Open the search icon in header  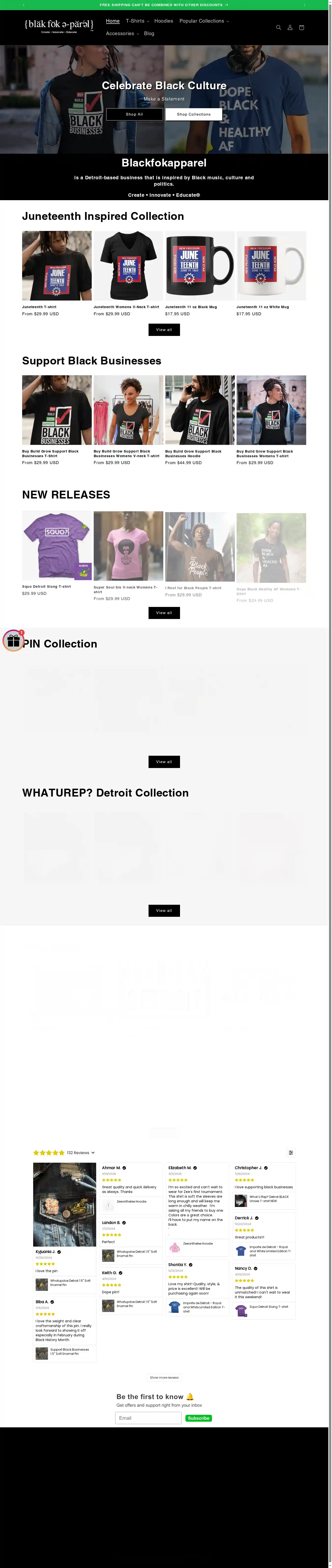(278, 27)
